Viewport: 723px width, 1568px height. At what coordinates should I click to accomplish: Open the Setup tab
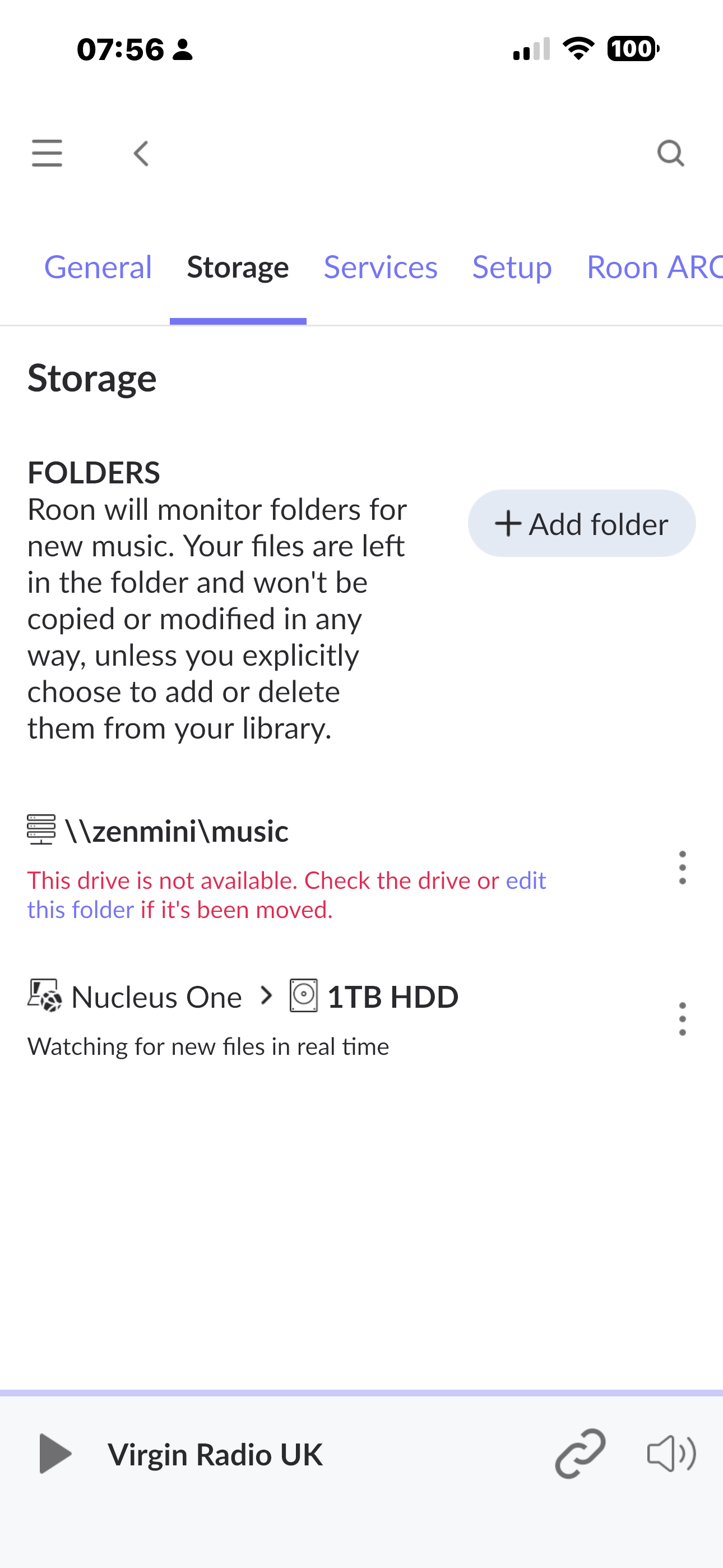512,267
